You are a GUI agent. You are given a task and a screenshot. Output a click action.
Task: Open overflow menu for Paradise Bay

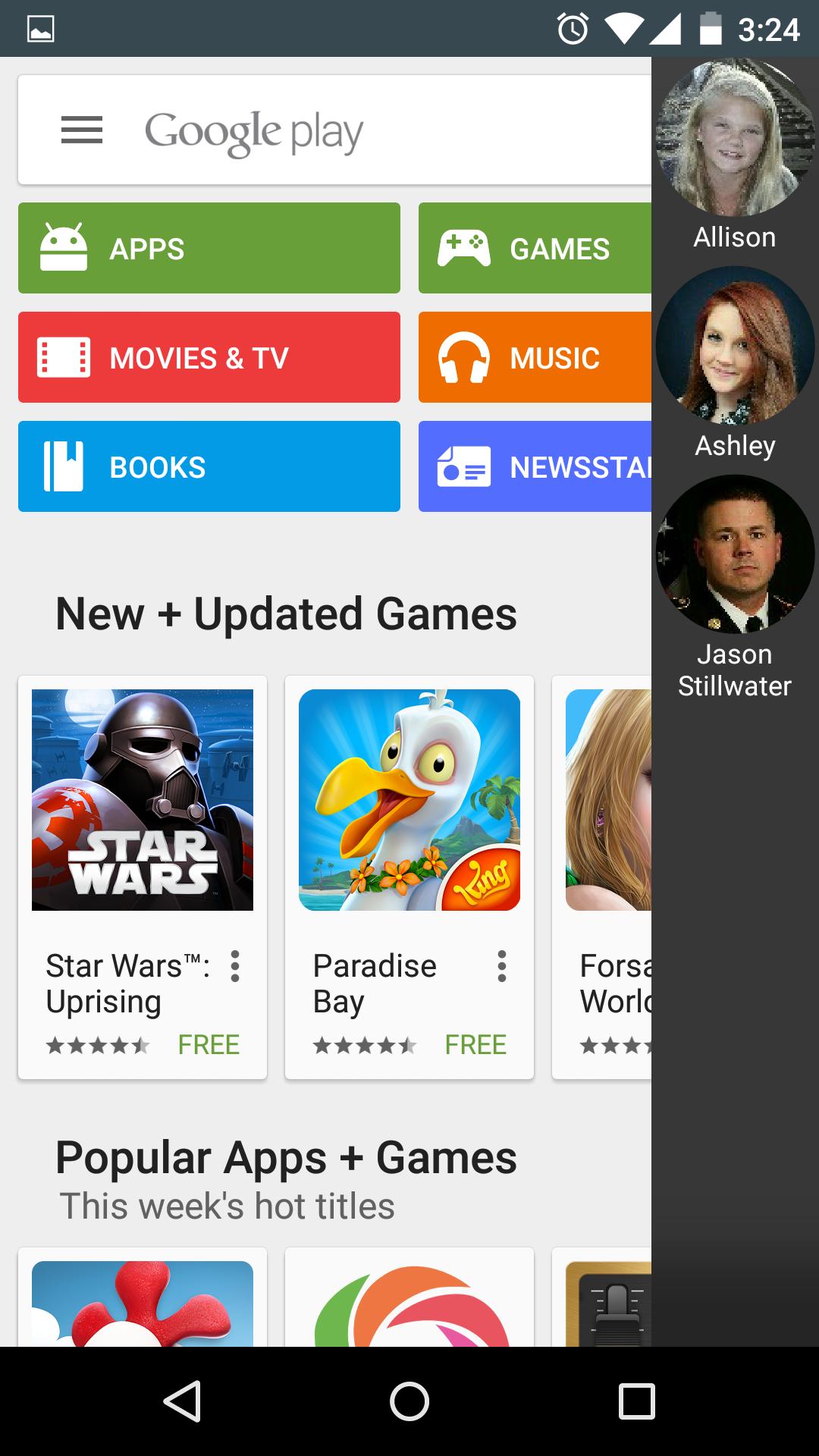click(x=502, y=967)
